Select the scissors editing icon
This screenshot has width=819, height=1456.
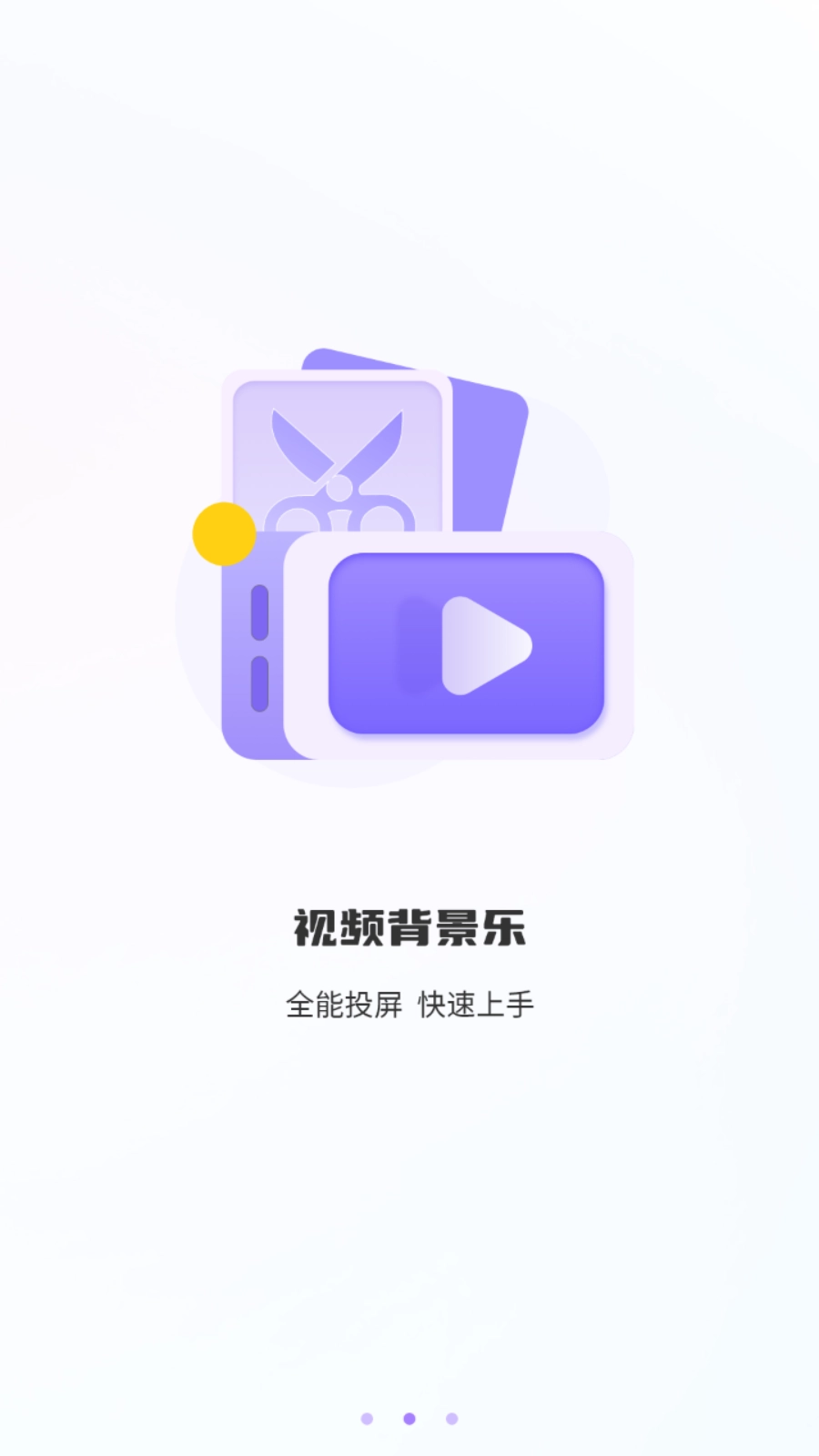[x=337, y=473]
